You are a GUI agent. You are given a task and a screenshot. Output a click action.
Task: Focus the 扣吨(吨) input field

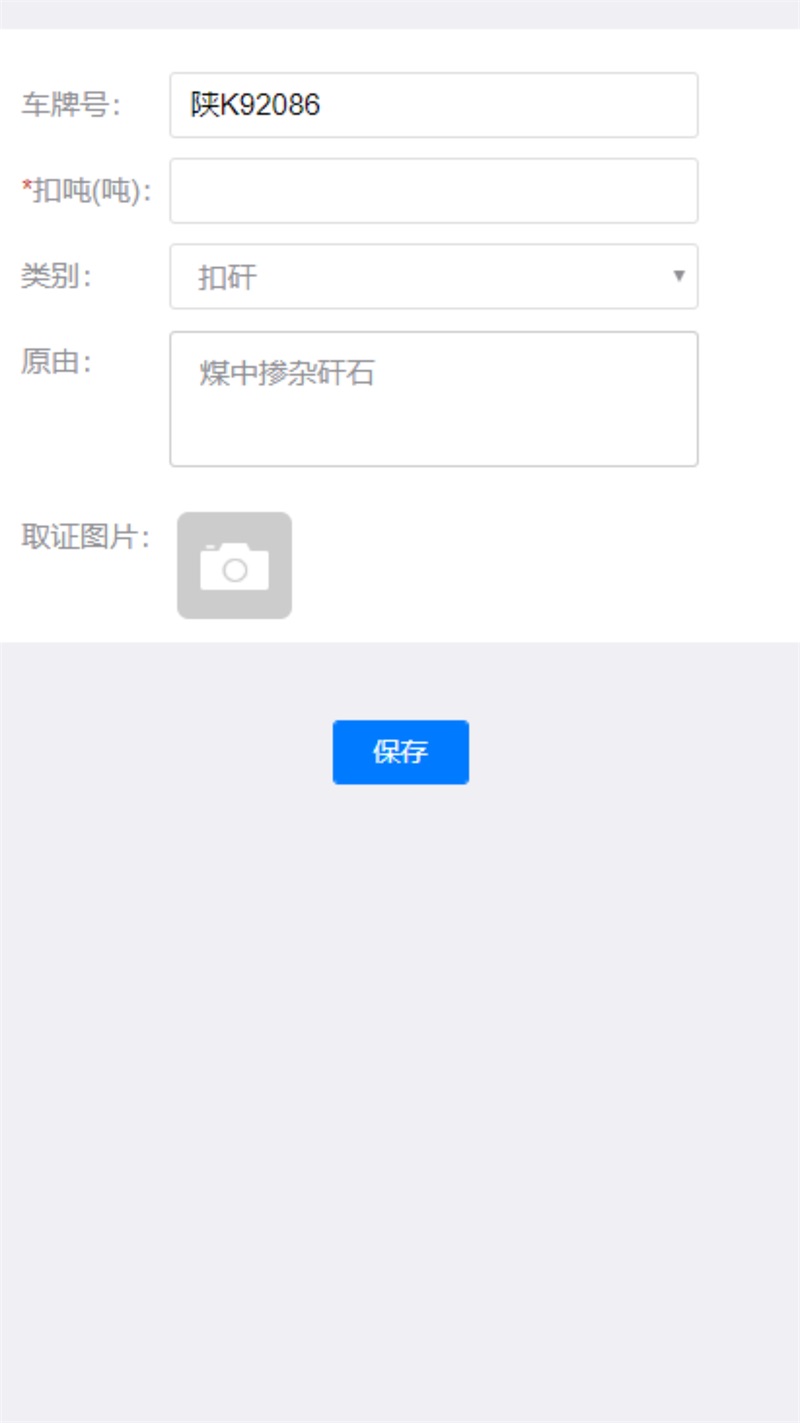433,191
